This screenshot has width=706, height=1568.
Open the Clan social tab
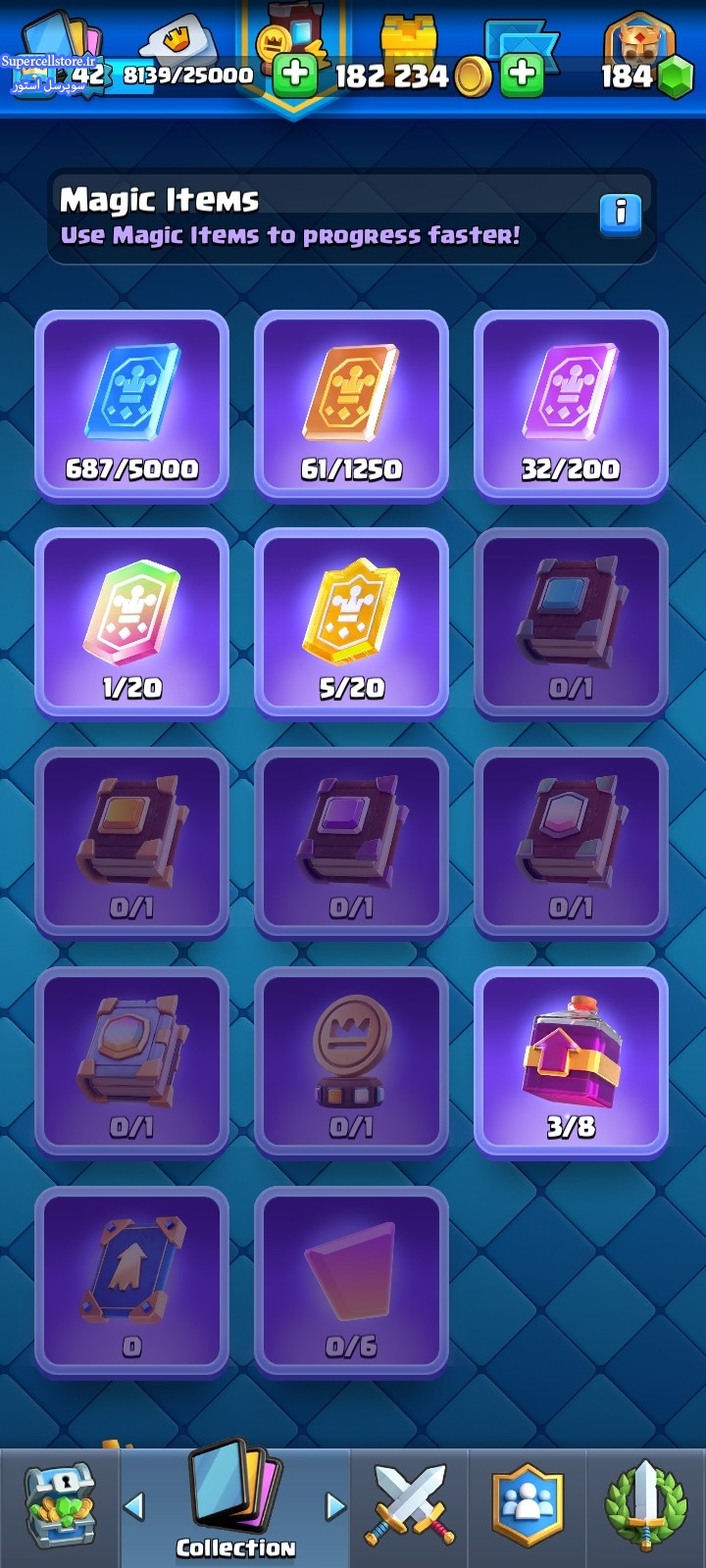click(x=528, y=1509)
